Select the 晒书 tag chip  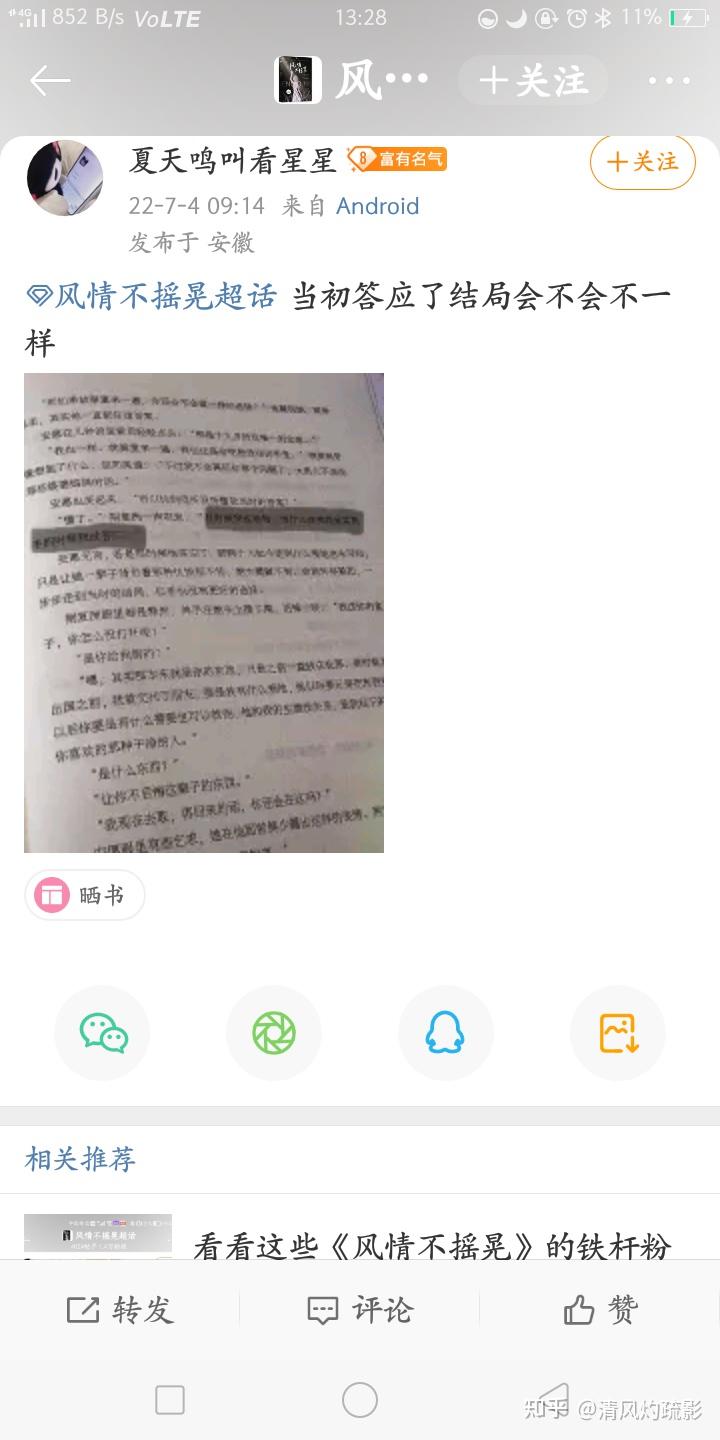point(85,895)
